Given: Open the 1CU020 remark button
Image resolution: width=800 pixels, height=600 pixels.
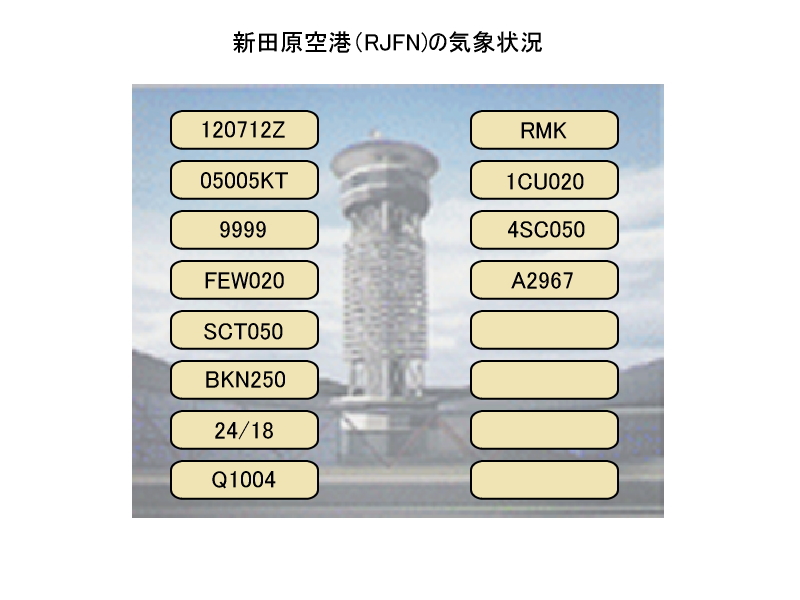Looking at the screenshot, I should coord(544,180).
